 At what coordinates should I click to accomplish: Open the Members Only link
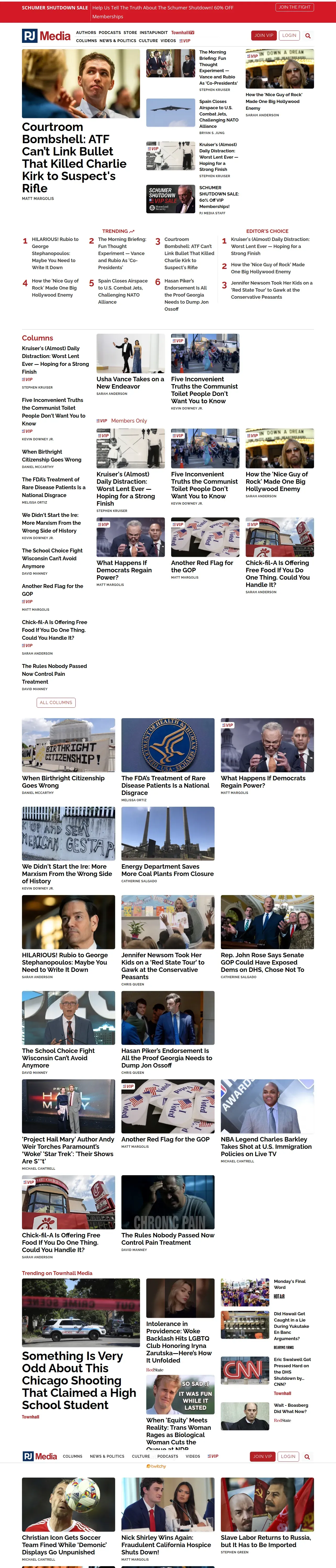(129, 420)
